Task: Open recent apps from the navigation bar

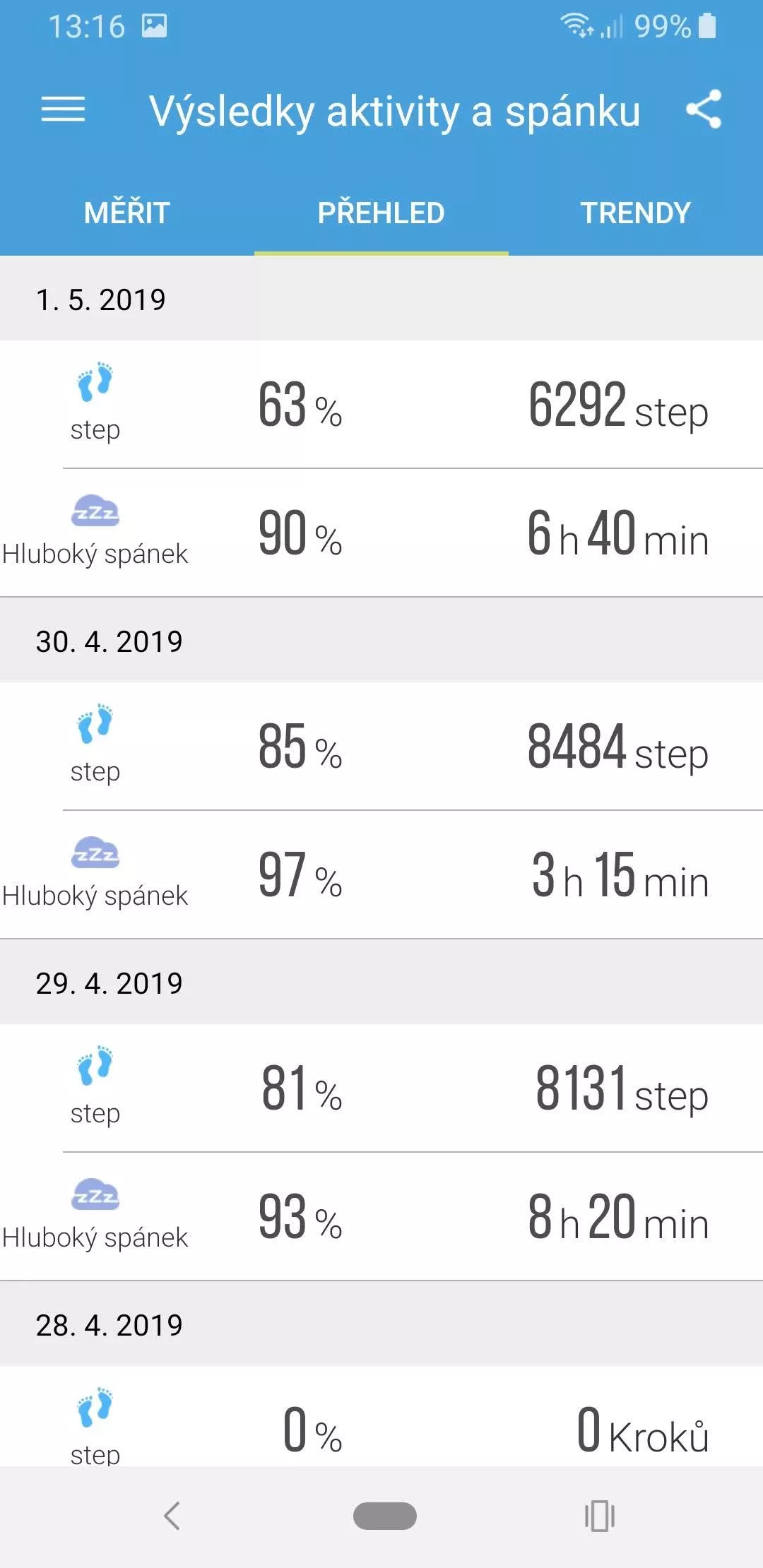Action: (x=599, y=1516)
